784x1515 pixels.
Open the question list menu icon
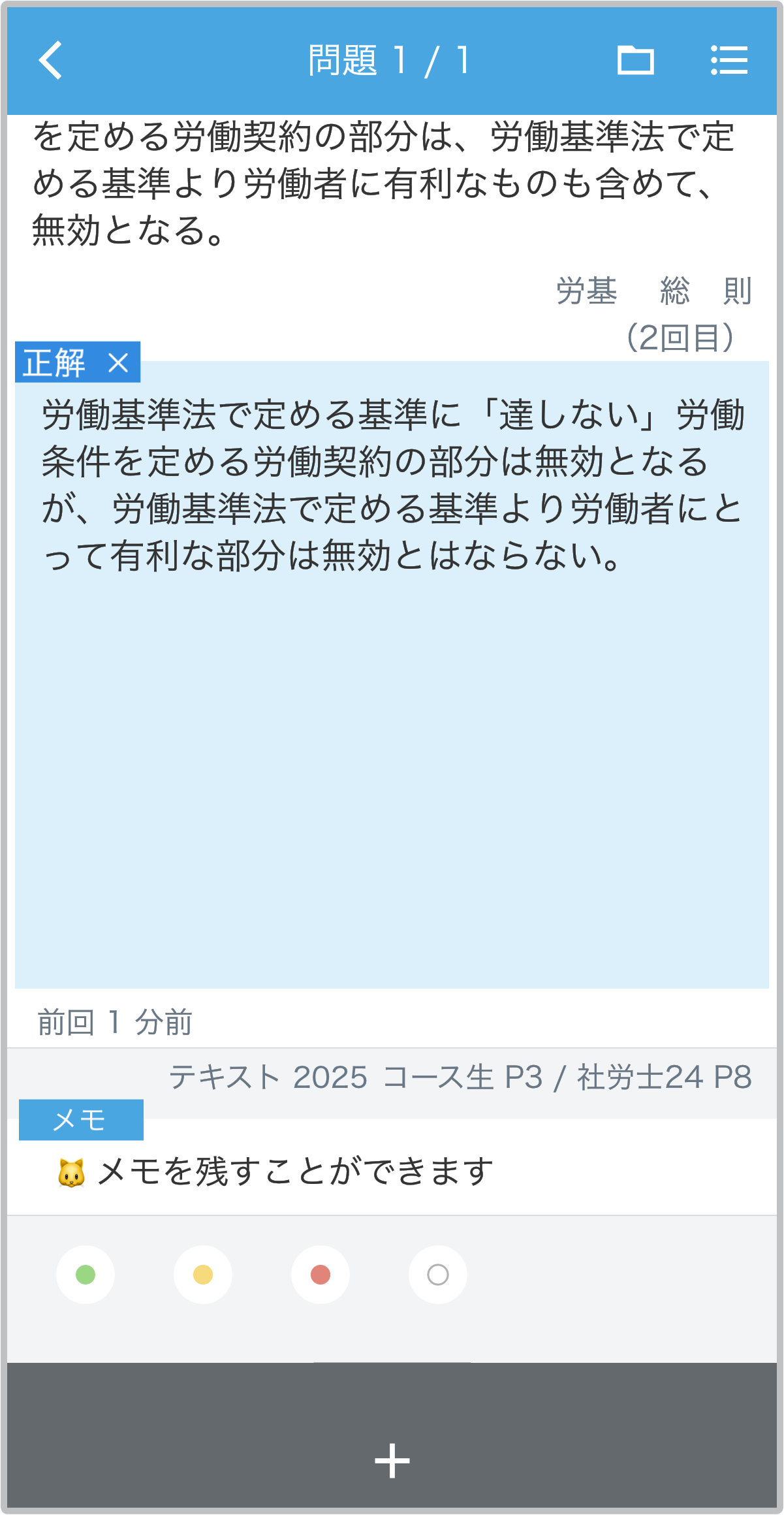click(729, 60)
